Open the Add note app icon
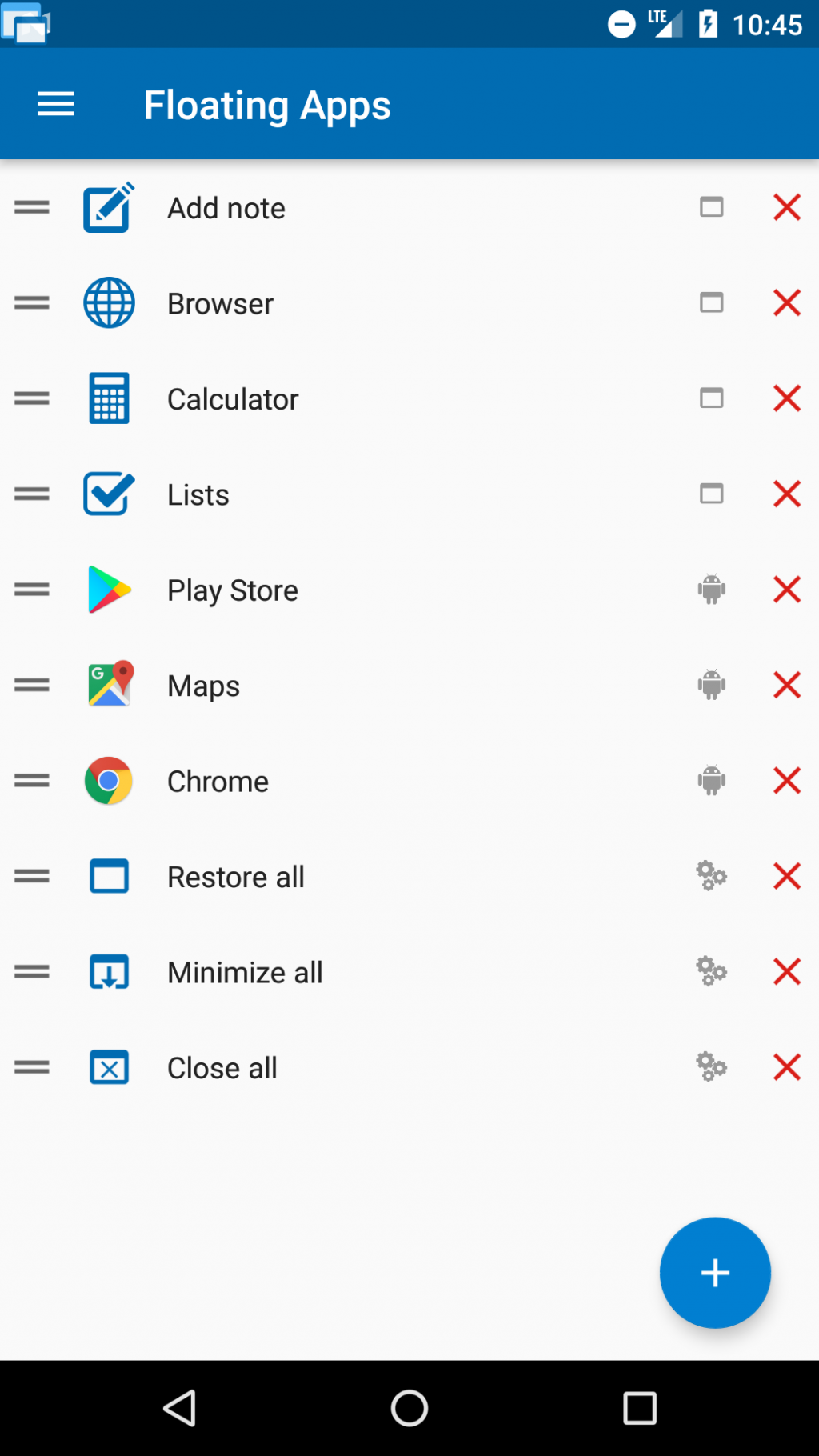This screenshot has width=819, height=1456. pyautogui.click(x=108, y=207)
